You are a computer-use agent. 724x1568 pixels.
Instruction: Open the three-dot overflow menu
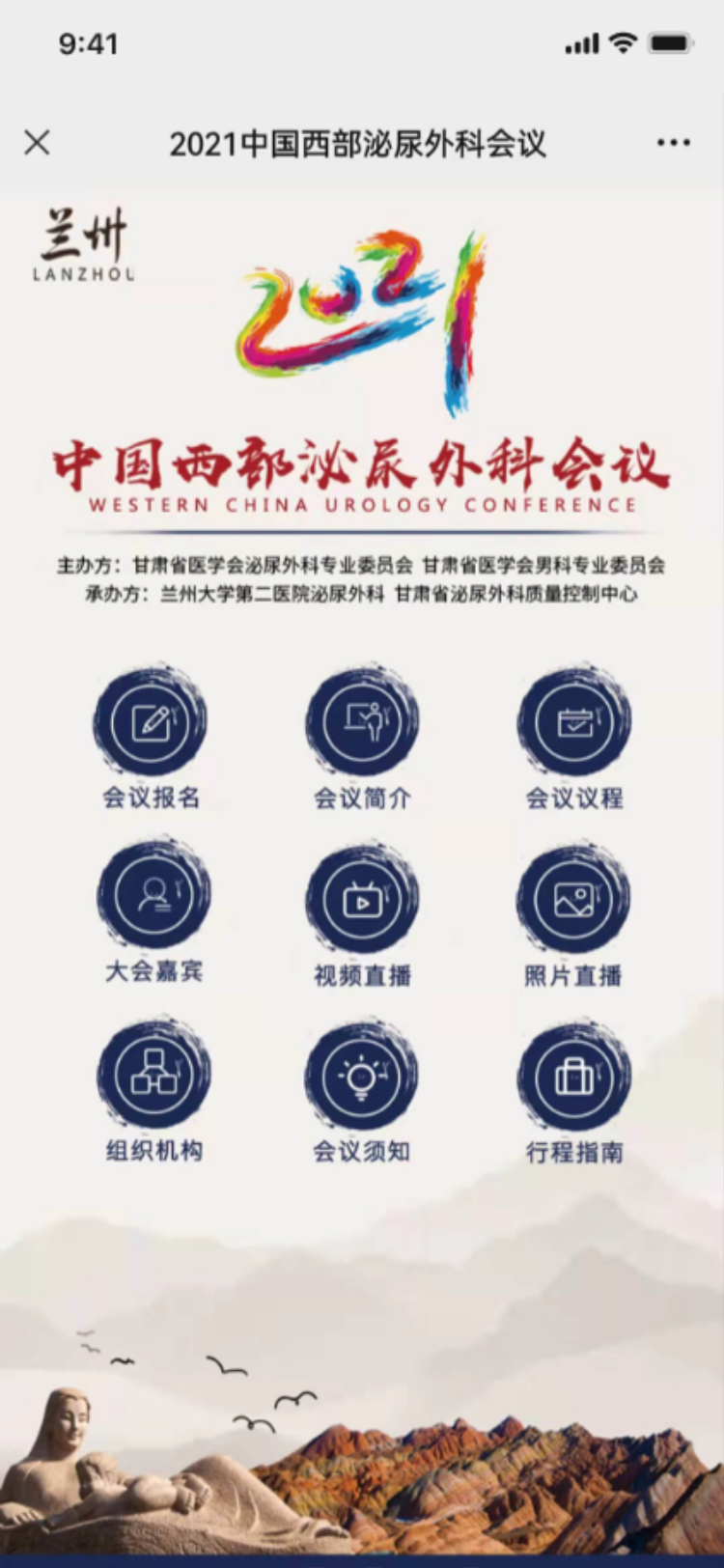[673, 143]
